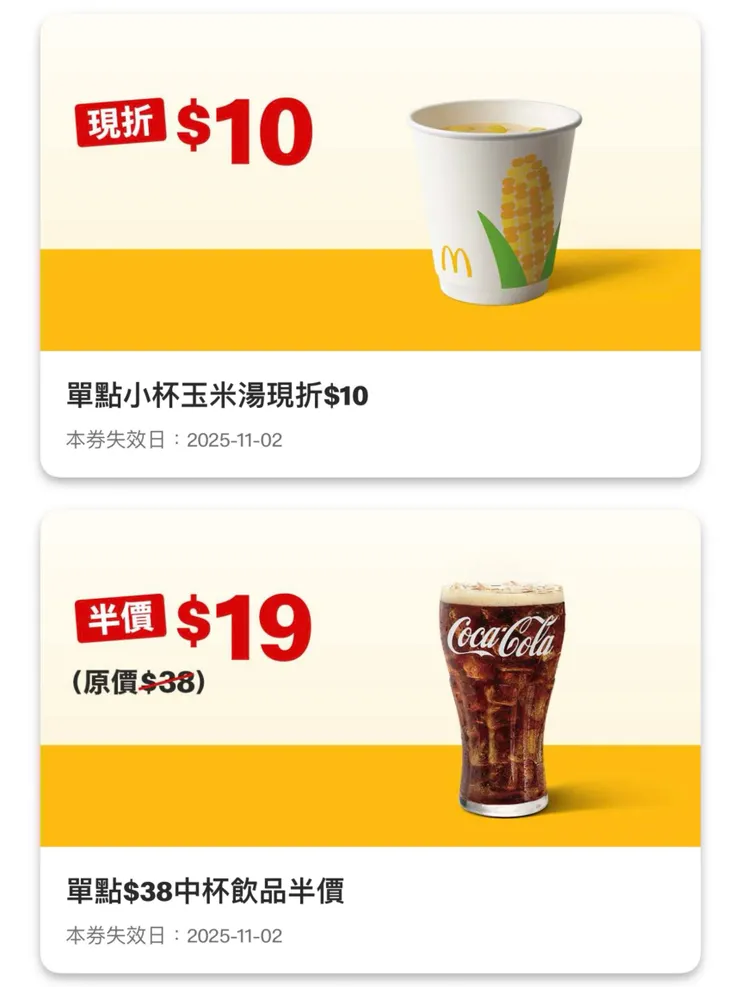Viewport: 740px width, 987px height.
Task: Open the small corn soup $10 off coupon
Action: pyautogui.click(x=369, y=245)
